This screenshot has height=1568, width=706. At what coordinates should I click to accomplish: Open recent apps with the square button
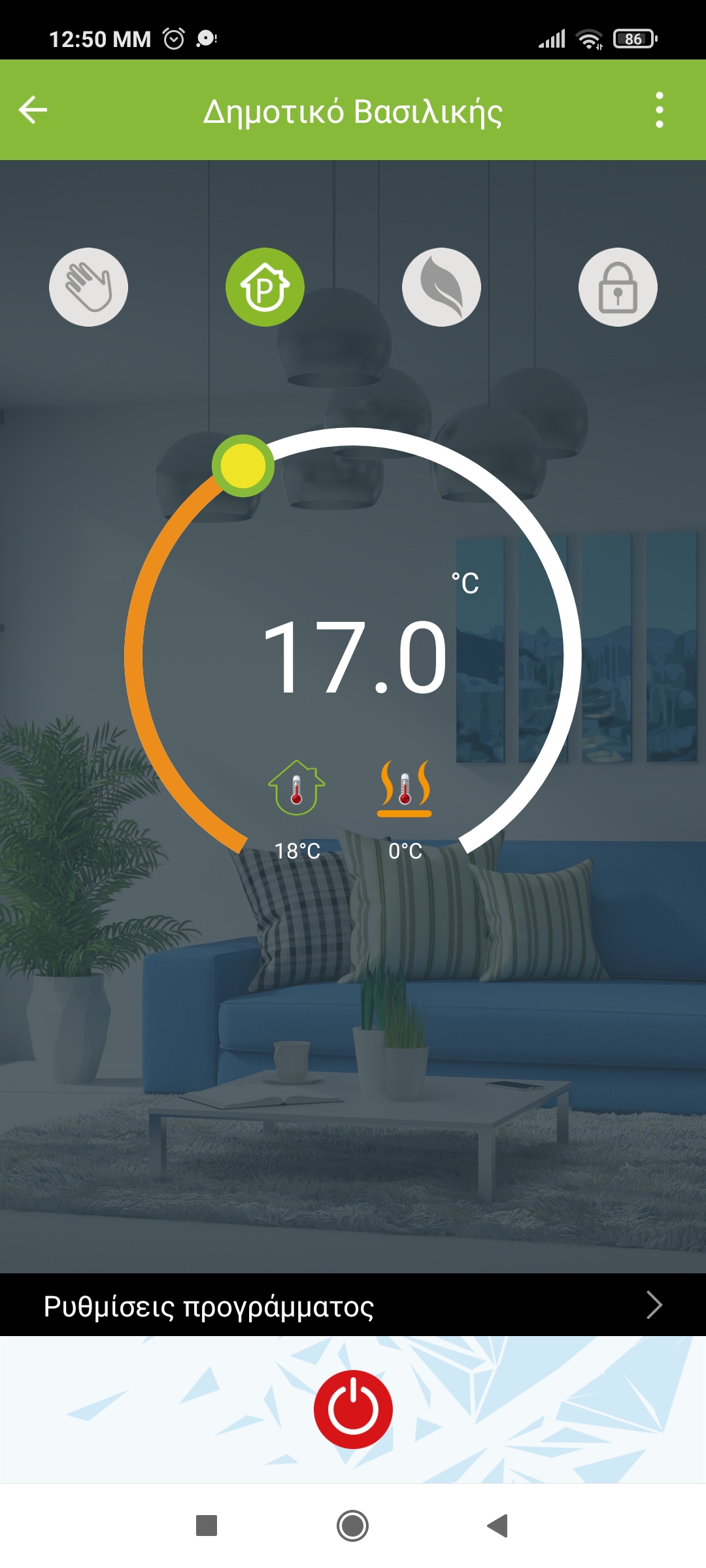click(207, 1526)
